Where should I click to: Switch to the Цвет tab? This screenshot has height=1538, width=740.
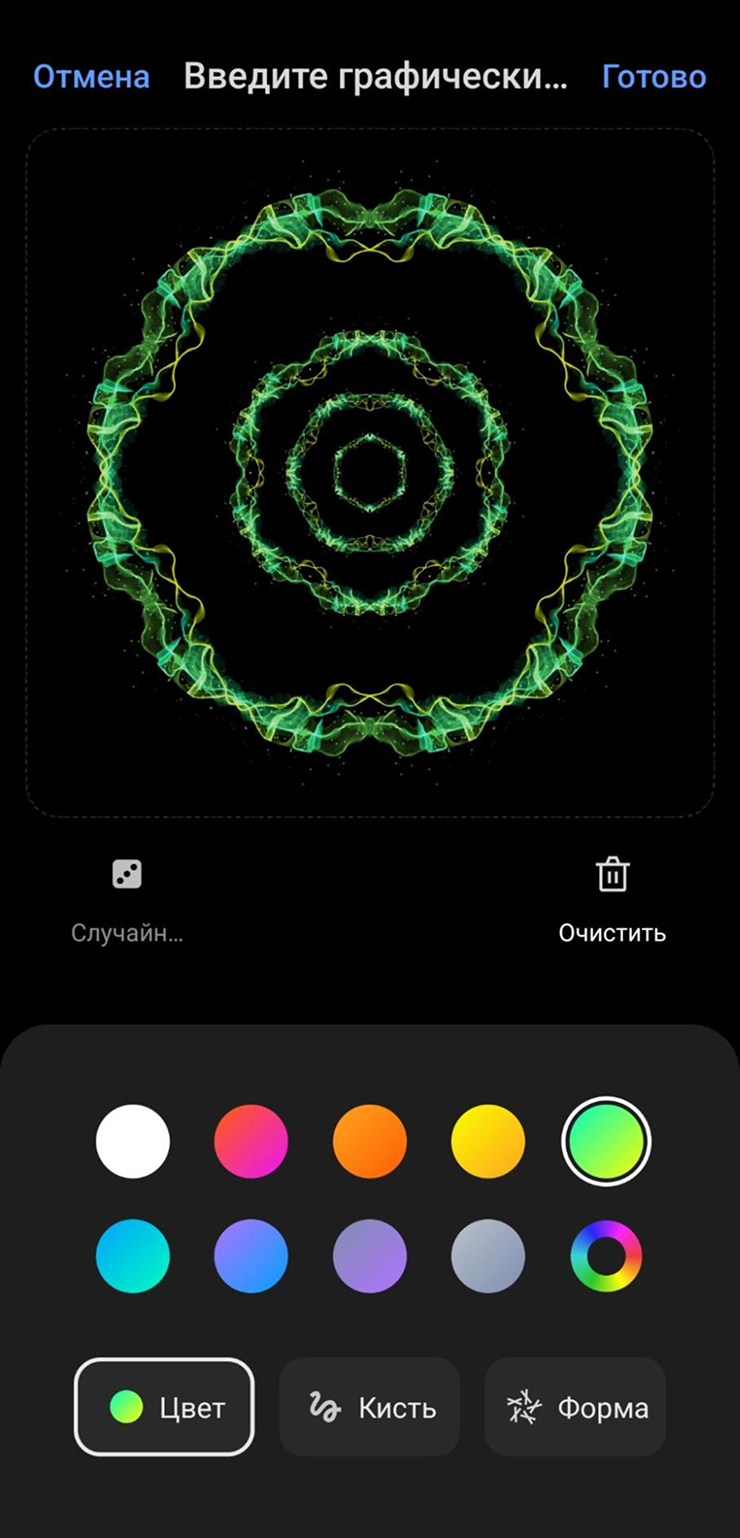(164, 1407)
